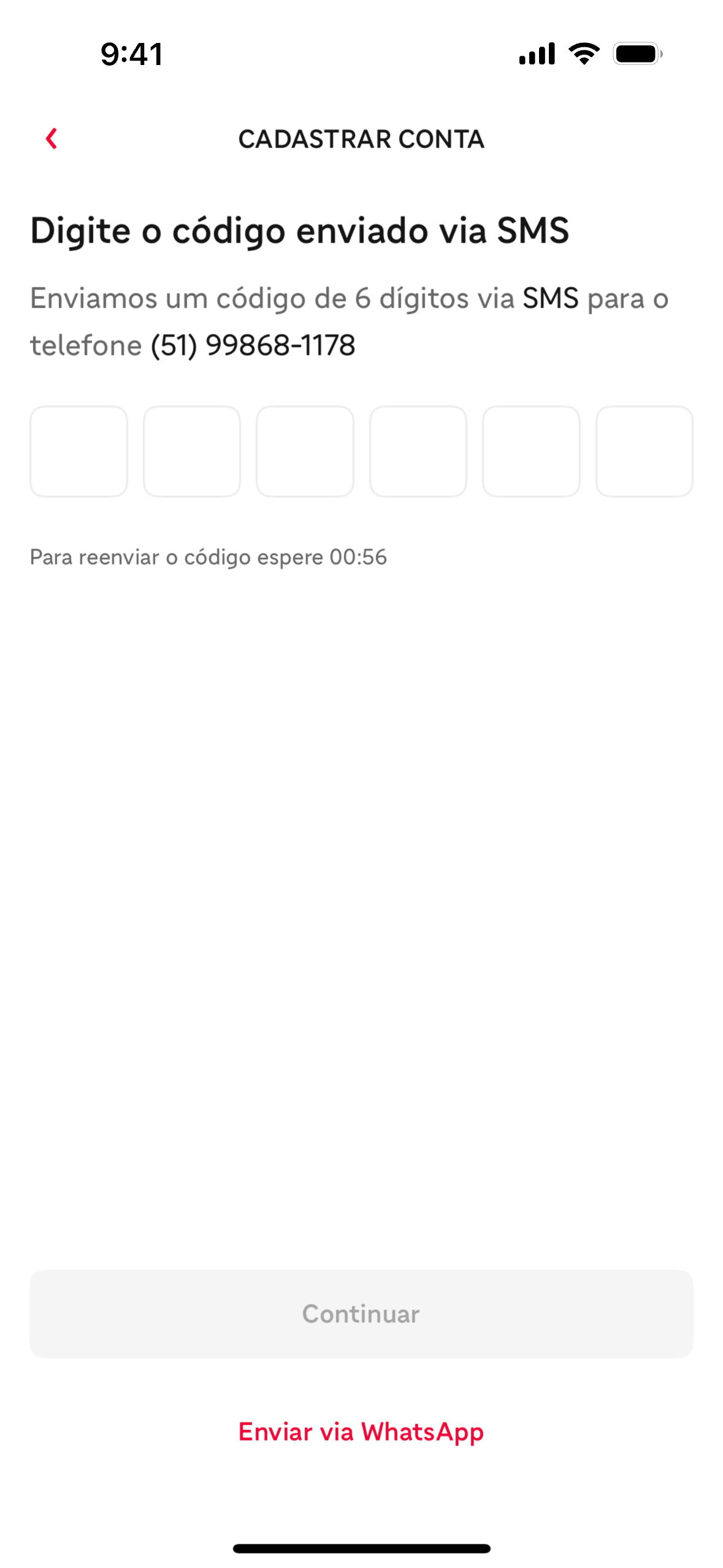Select the fifth code digit box
The width and height of the screenshot is (723, 1568).
coord(531,451)
